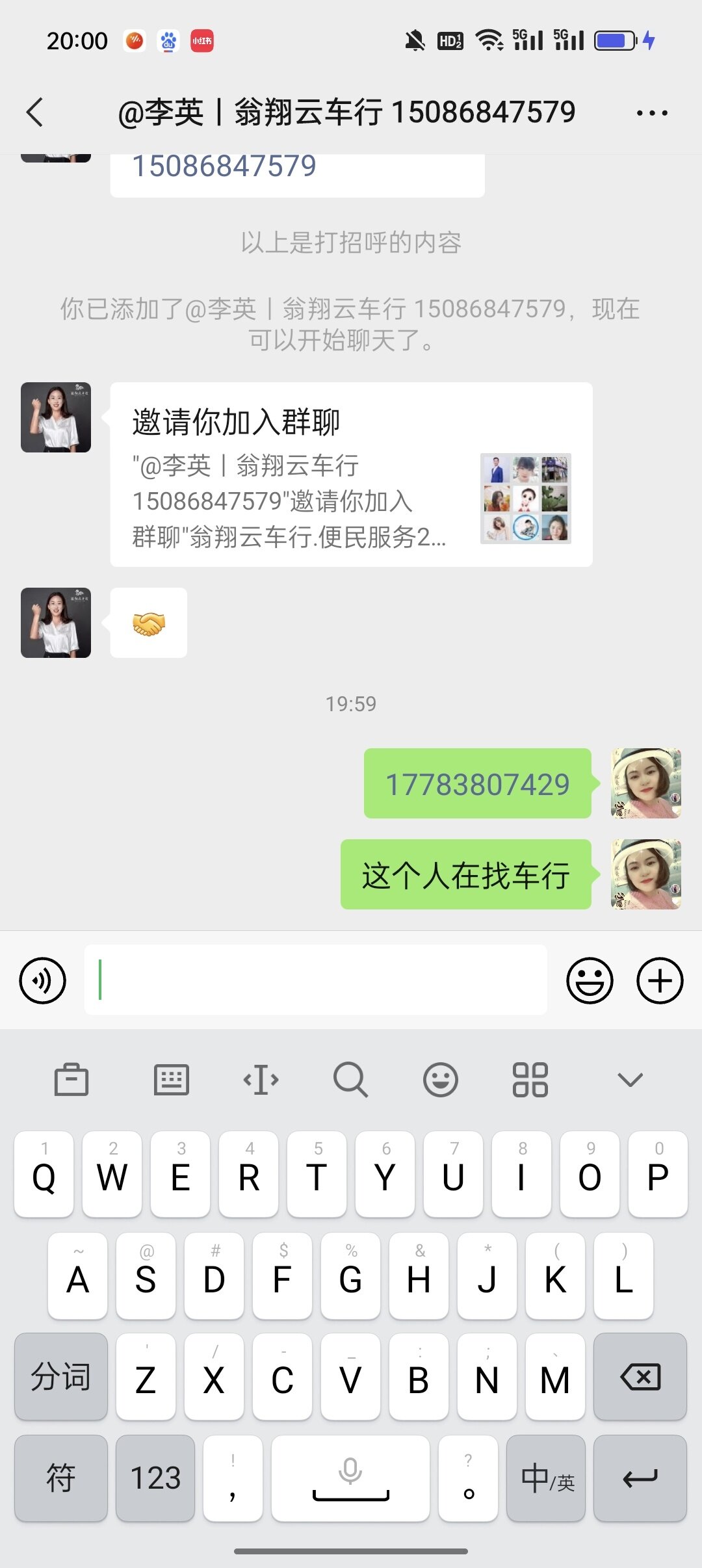Open keyboard search tool
The width and height of the screenshot is (702, 1568).
click(x=350, y=1080)
